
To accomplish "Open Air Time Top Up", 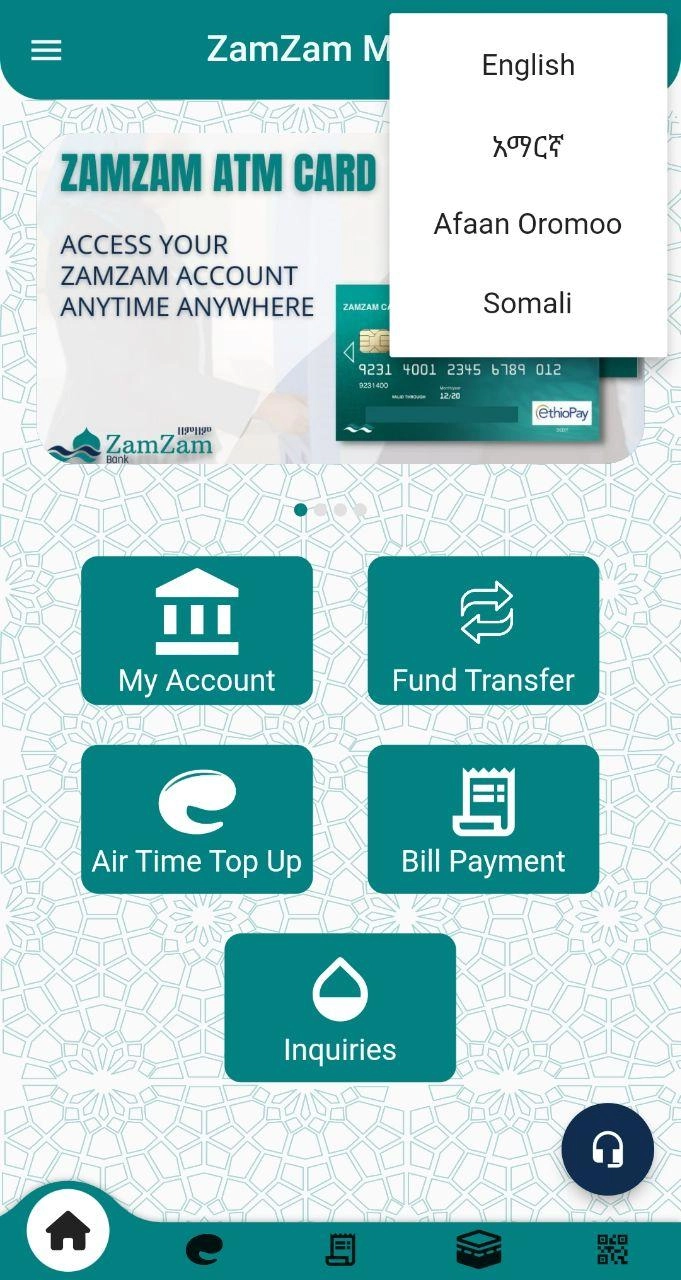I will [x=197, y=819].
